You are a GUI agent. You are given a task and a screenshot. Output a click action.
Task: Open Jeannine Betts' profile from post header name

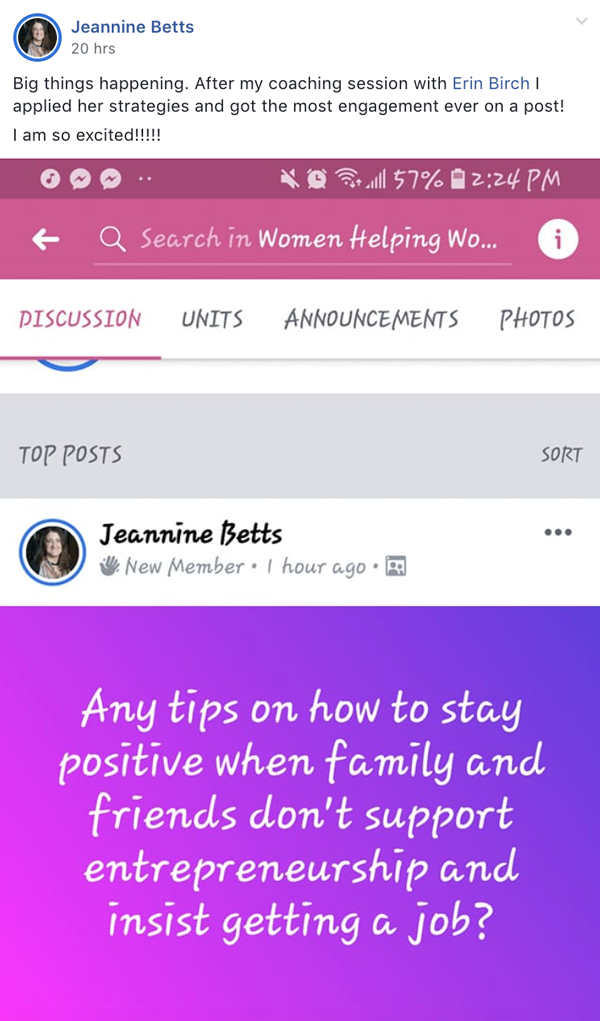point(132,27)
